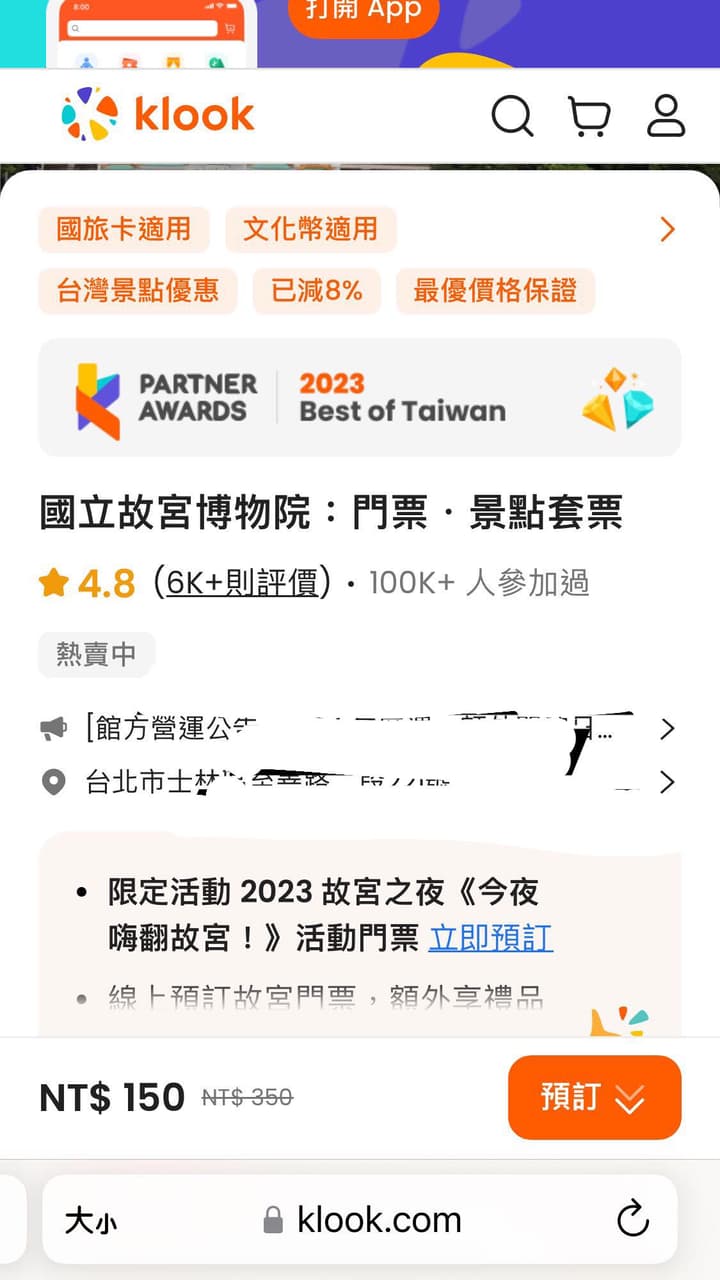Tap the klook.com address bar
Image resolution: width=720 pixels, height=1280 pixels.
click(x=360, y=1220)
